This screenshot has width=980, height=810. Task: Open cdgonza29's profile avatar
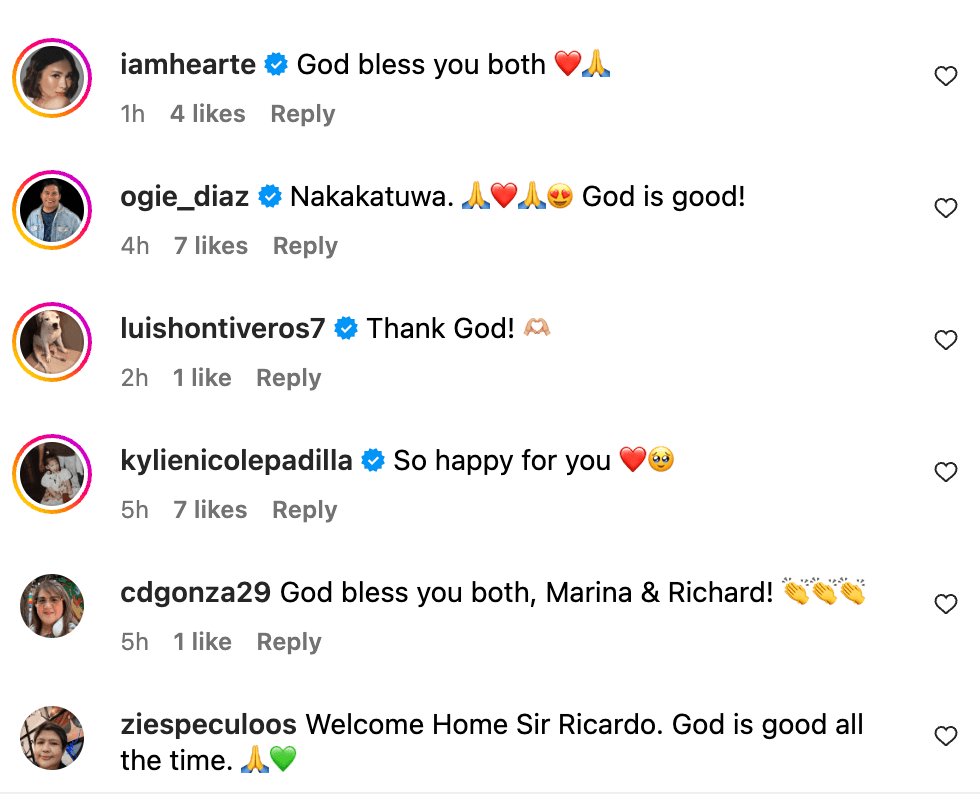pos(52,606)
